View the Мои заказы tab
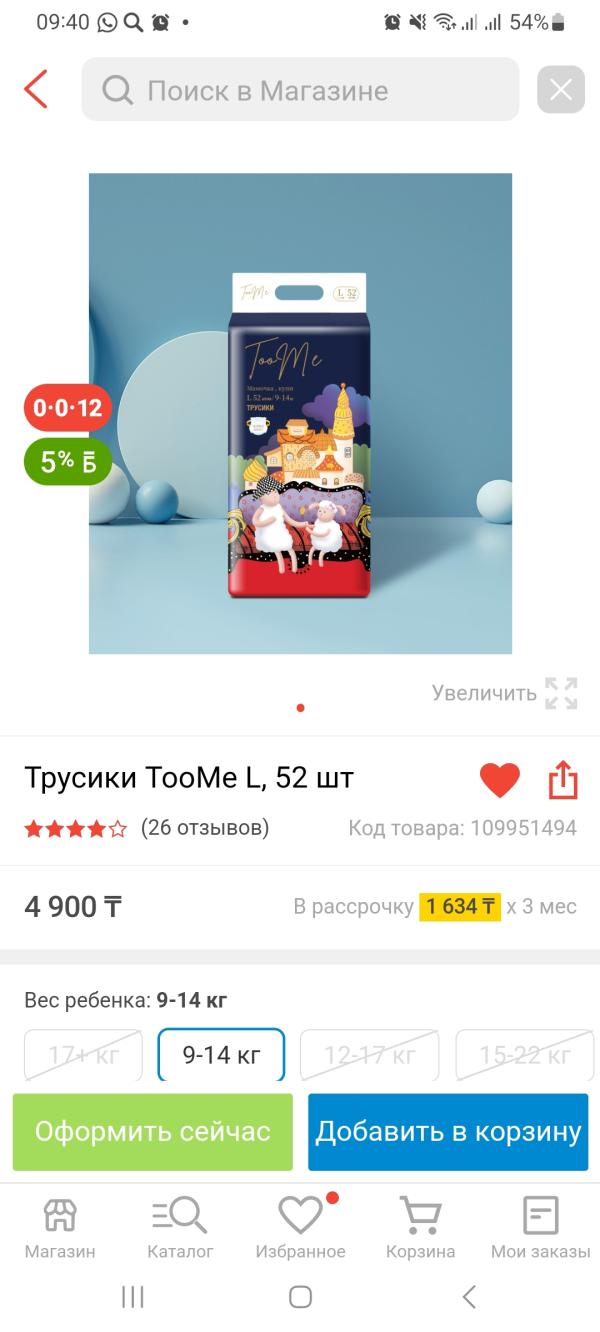 541,1227
